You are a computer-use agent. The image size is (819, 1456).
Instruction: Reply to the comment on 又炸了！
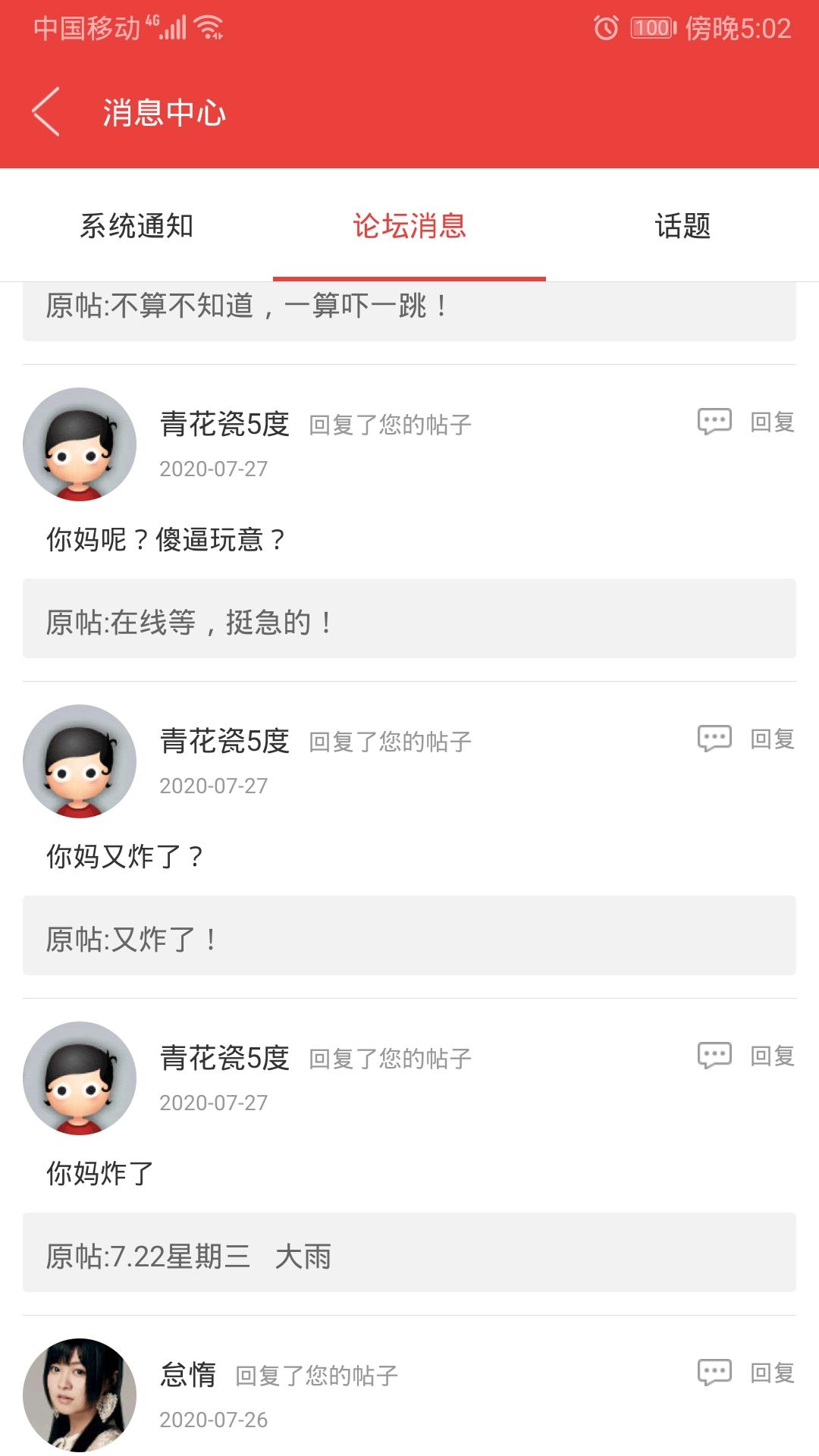(x=746, y=739)
